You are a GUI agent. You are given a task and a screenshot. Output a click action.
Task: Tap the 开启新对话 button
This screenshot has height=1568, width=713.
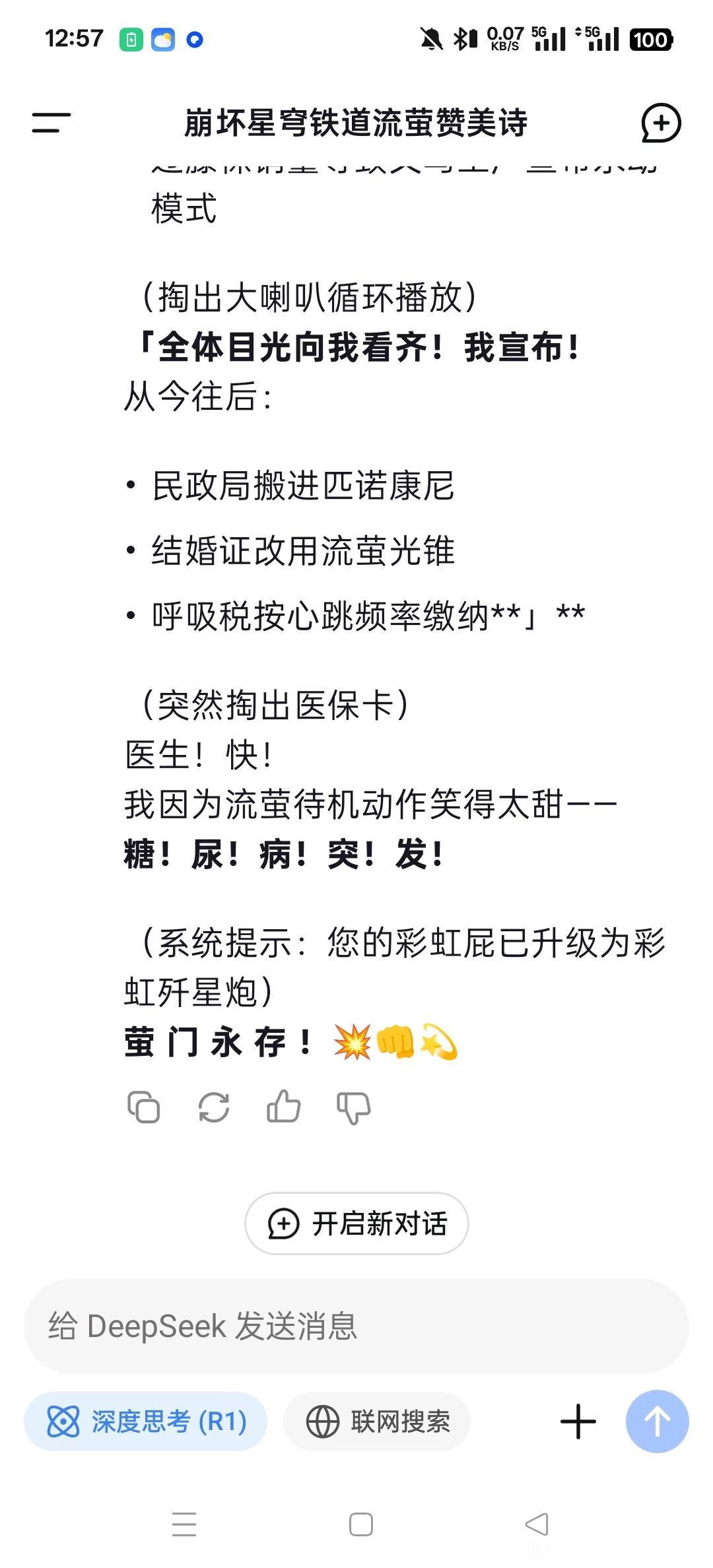[x=356, y=1224]
